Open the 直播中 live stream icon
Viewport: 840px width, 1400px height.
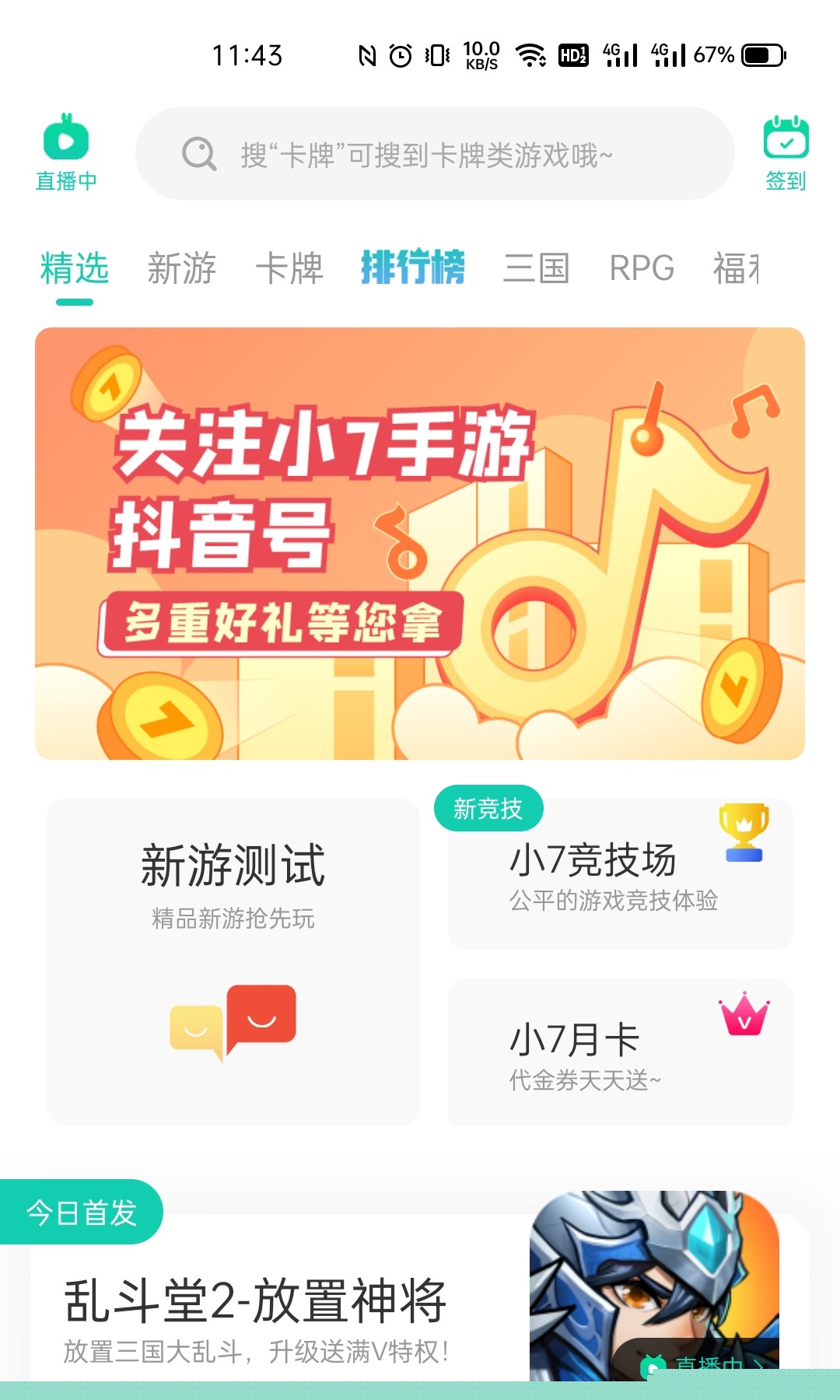66,152
